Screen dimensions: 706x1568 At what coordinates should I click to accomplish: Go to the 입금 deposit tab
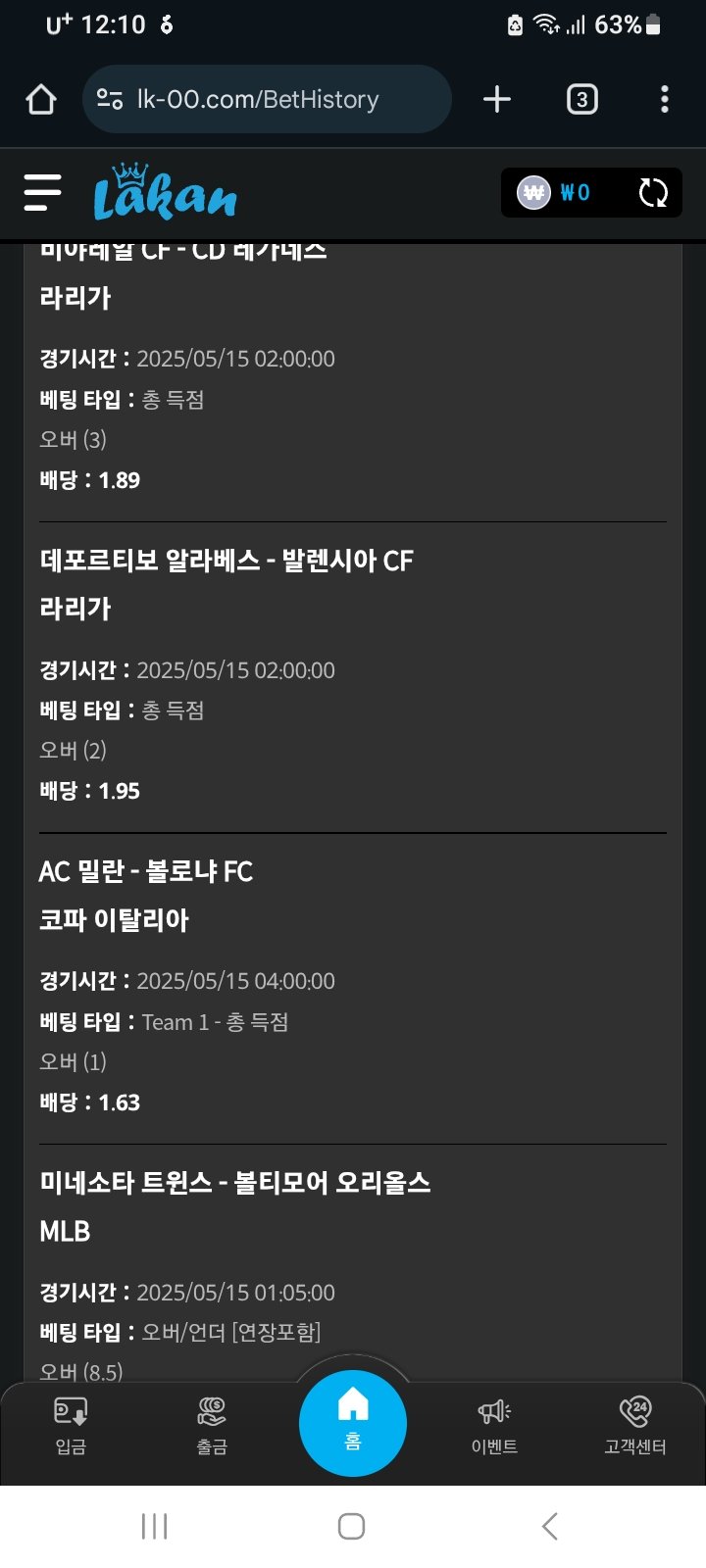[x=71, y=1424]
